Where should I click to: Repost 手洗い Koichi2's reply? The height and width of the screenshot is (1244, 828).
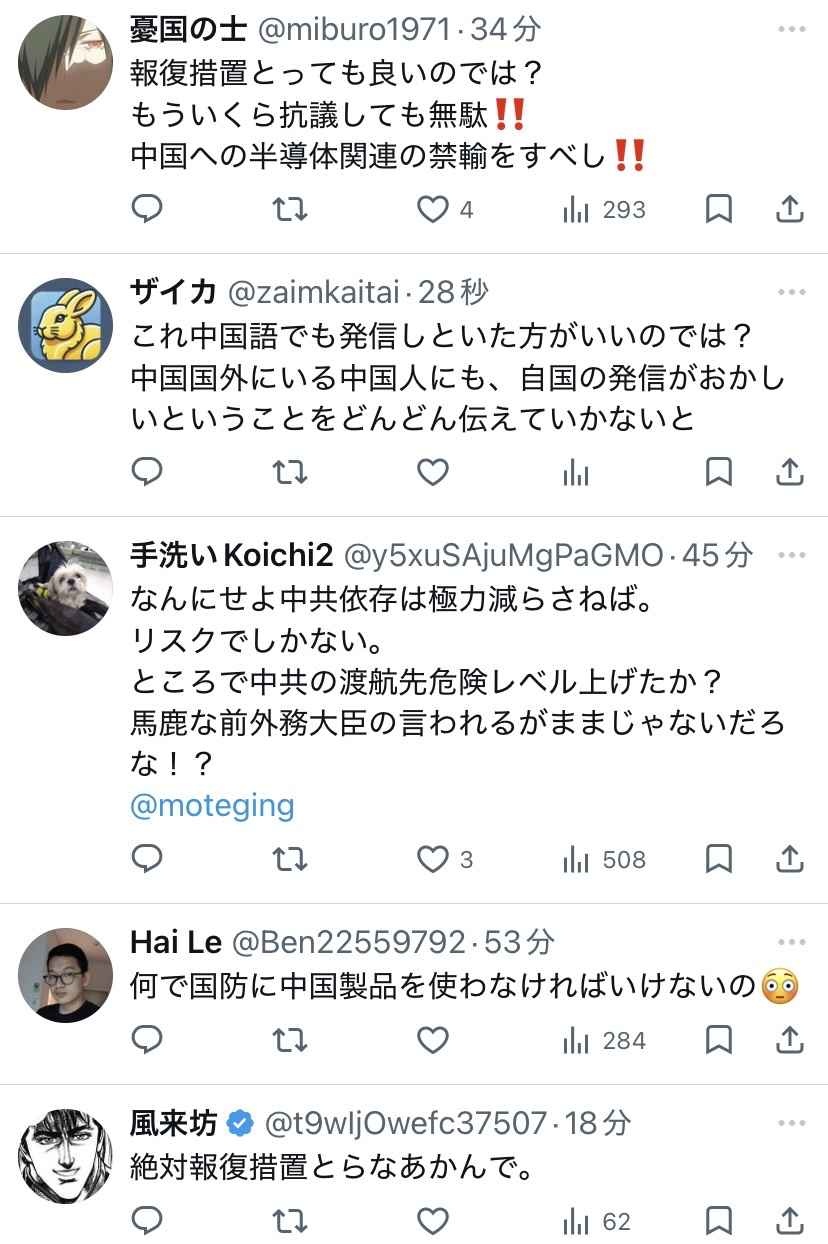tap(290, 859)
